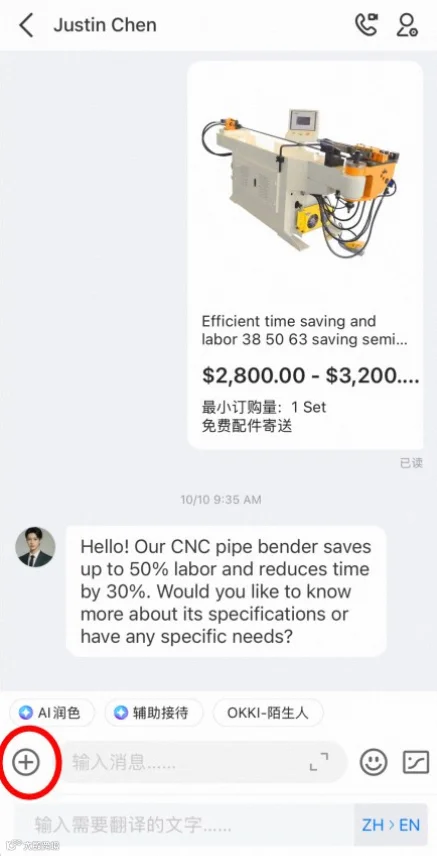The height and width of the screenshot is (856, 437).
Task: Focus the translation text field
Action: [184, 824]
